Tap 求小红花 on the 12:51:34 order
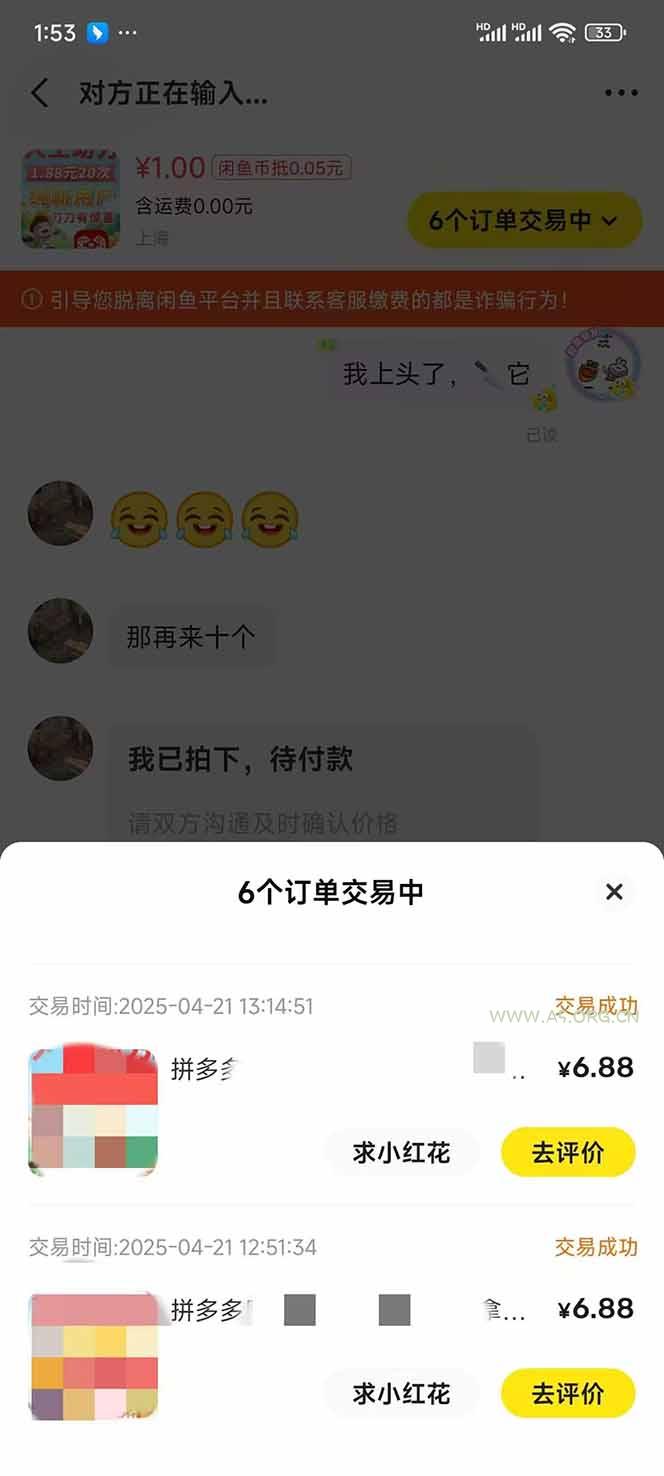The height and width of the screenshot is (1476, 664). (x=401, y=1393)
